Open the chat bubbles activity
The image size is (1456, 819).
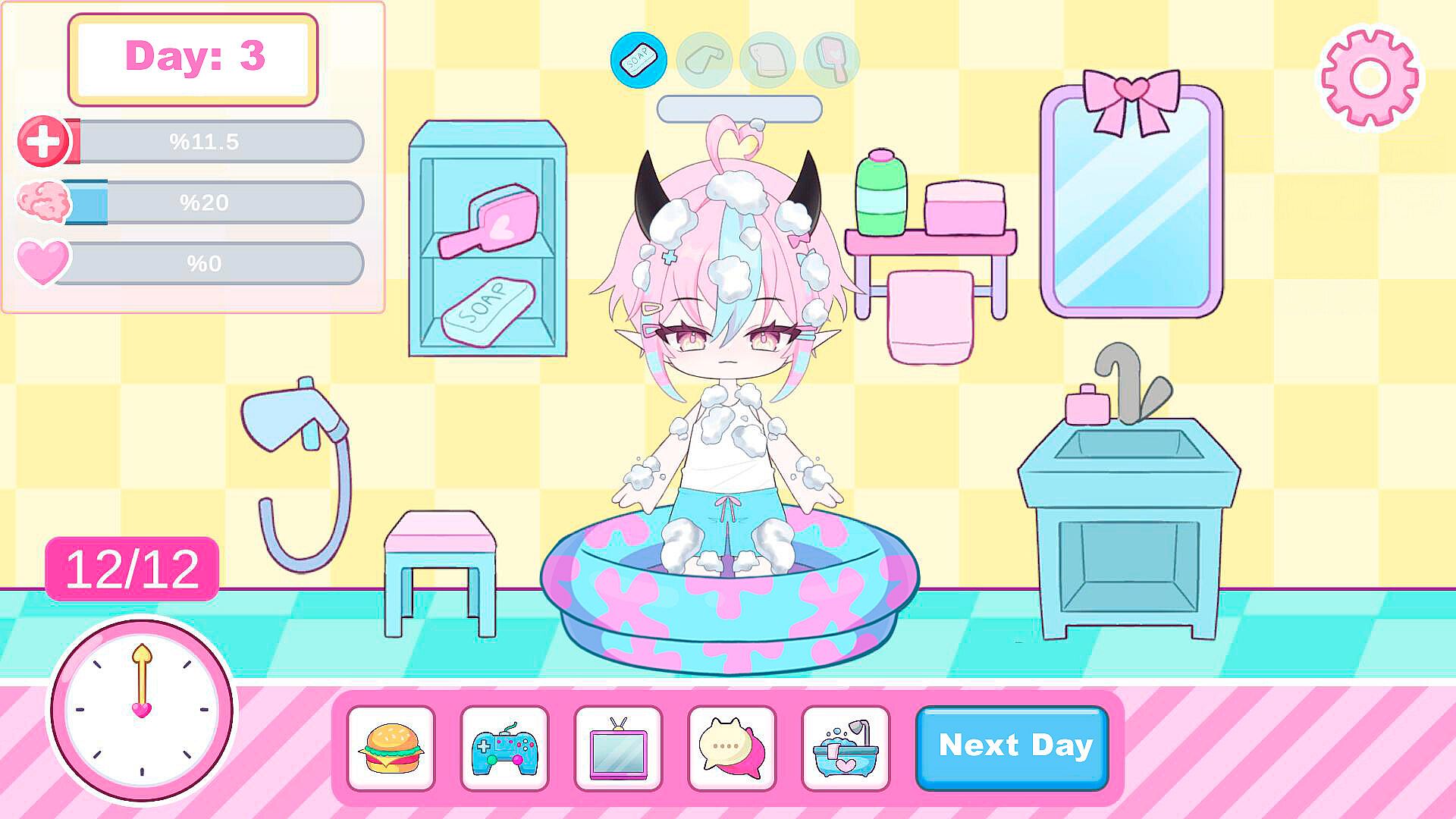[x=732, y=748]
